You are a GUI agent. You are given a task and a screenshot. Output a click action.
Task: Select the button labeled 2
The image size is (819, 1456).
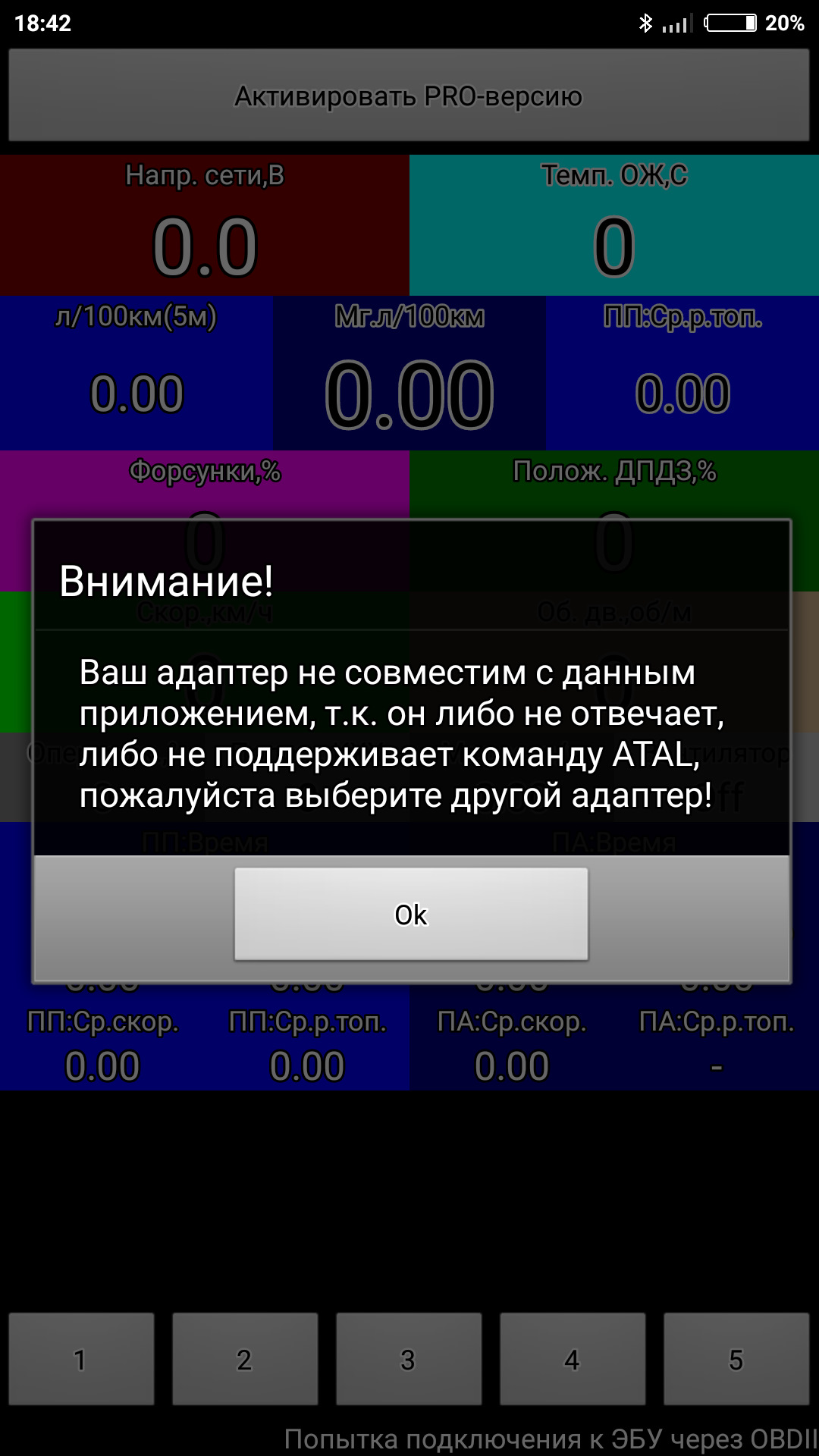pyautogui.click(x=245, y=1359)
